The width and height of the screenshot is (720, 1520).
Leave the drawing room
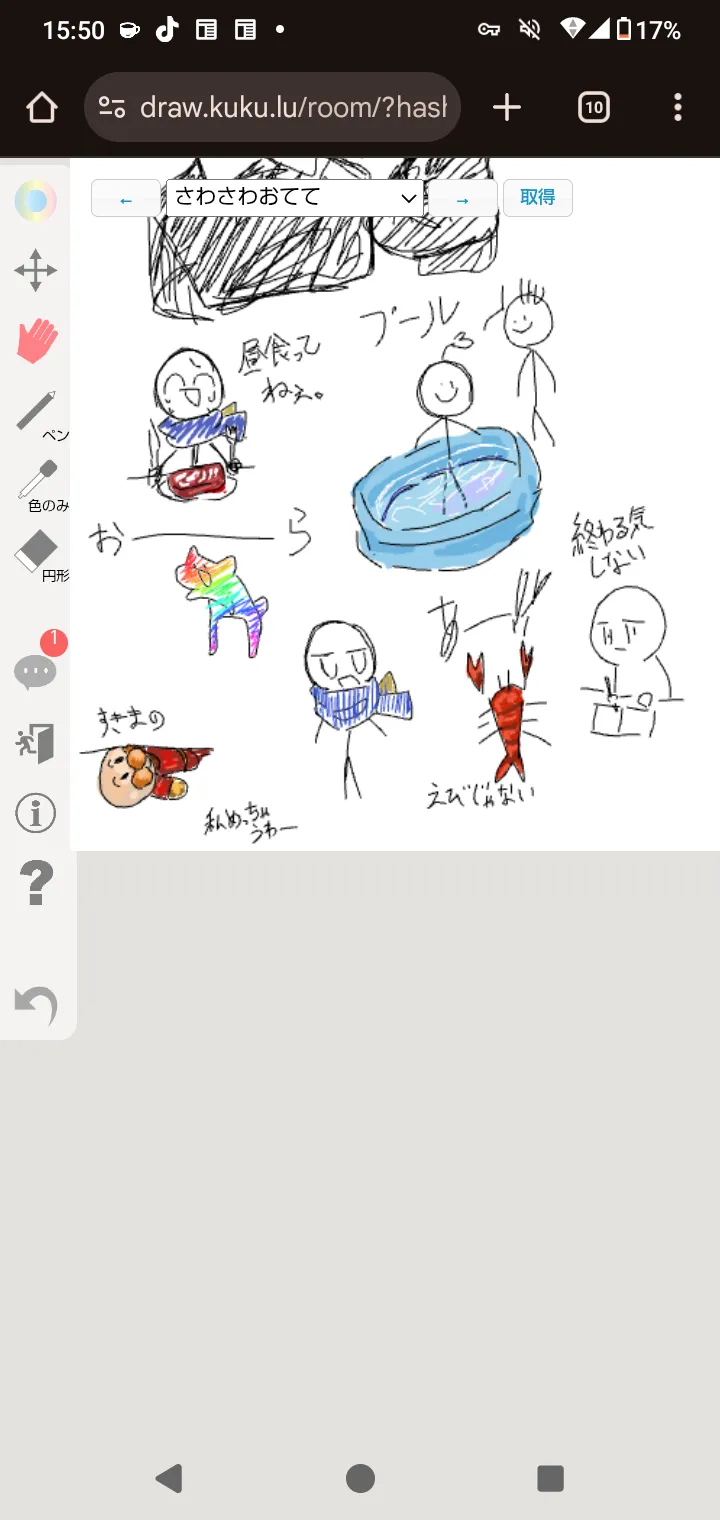[x=35, y=743]
